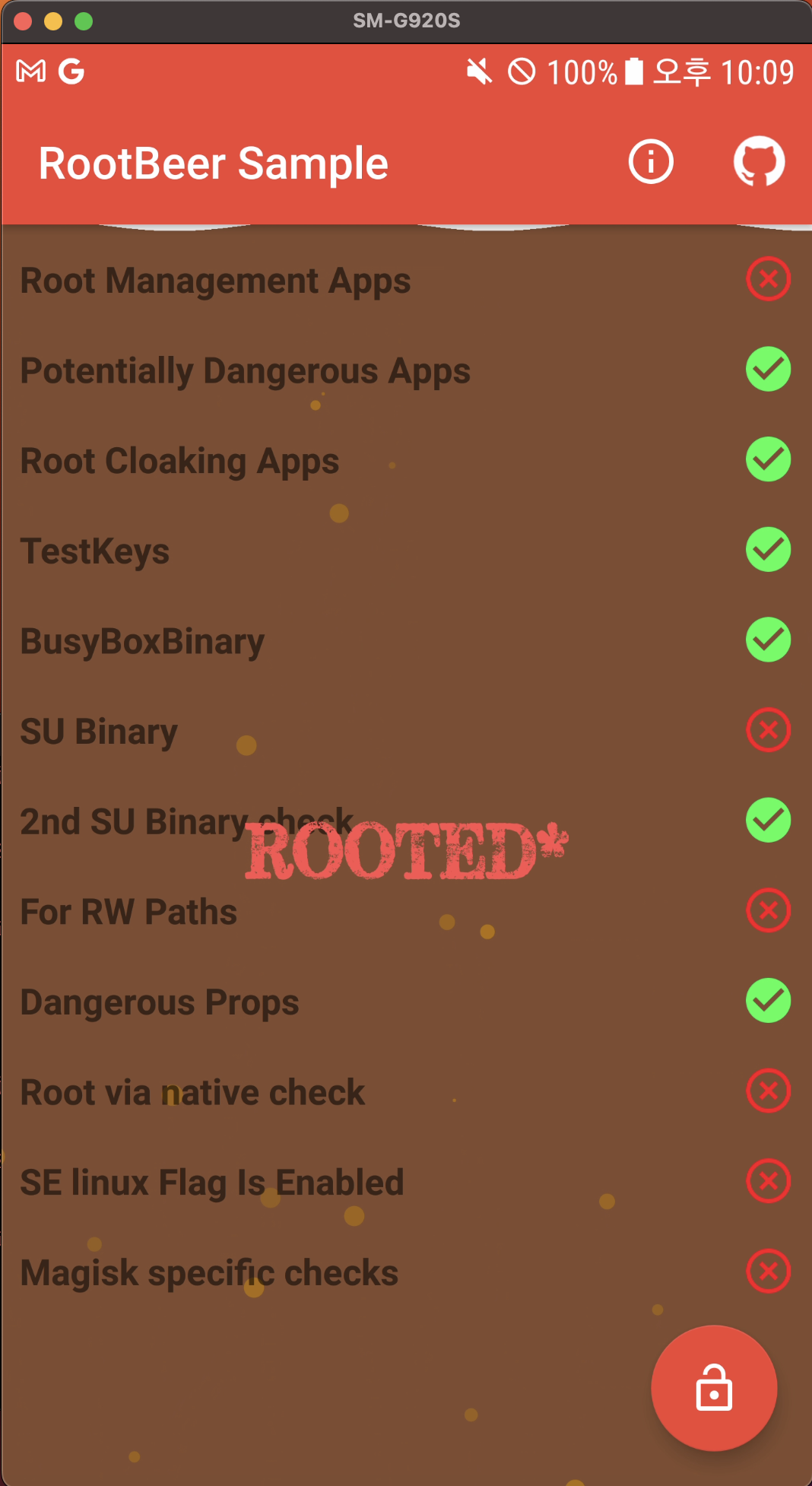Tap the lock floating action button
The image size is (812, 1486).
point(714,1388)
